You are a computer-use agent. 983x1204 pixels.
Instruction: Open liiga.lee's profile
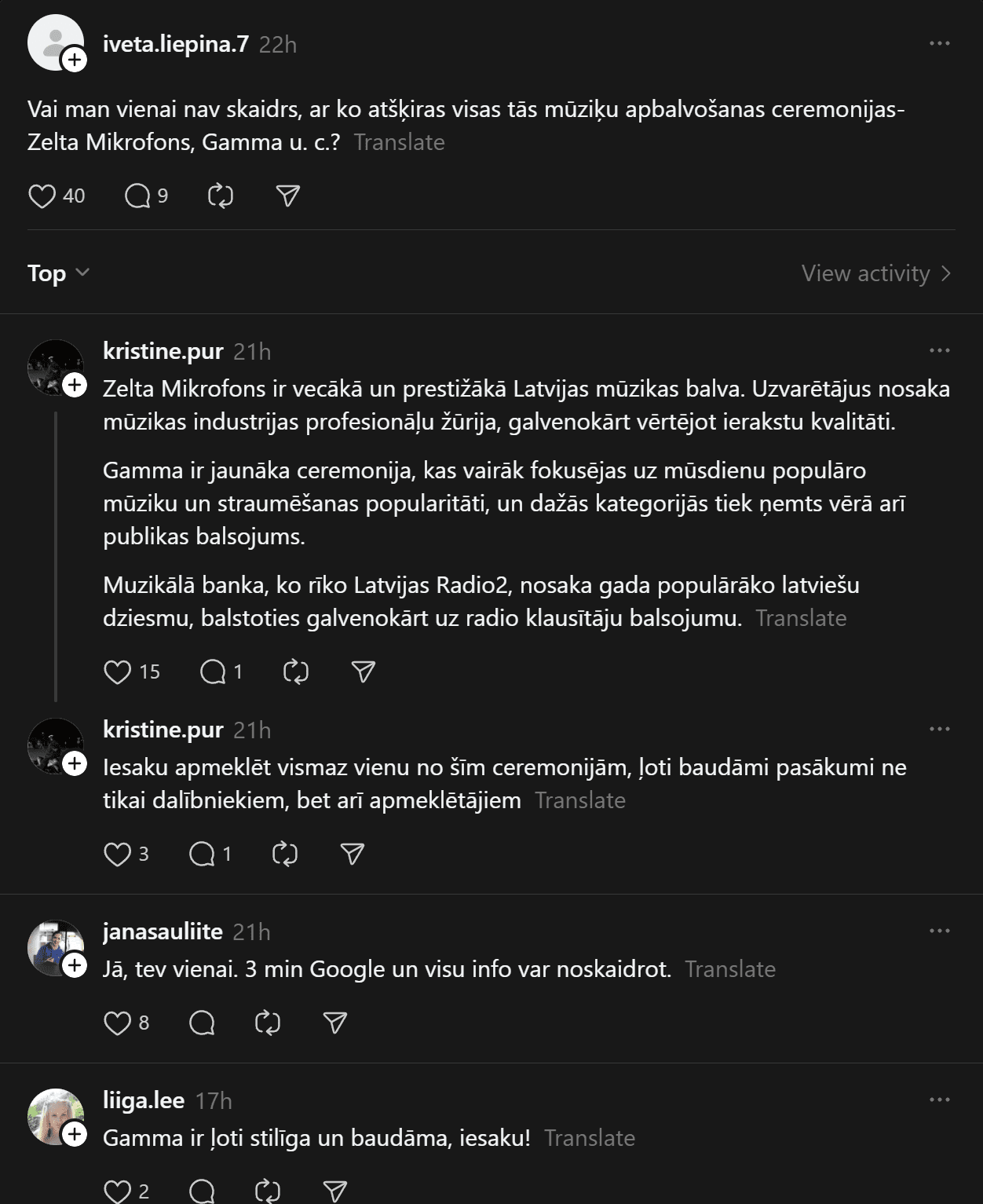(144, 1100)
